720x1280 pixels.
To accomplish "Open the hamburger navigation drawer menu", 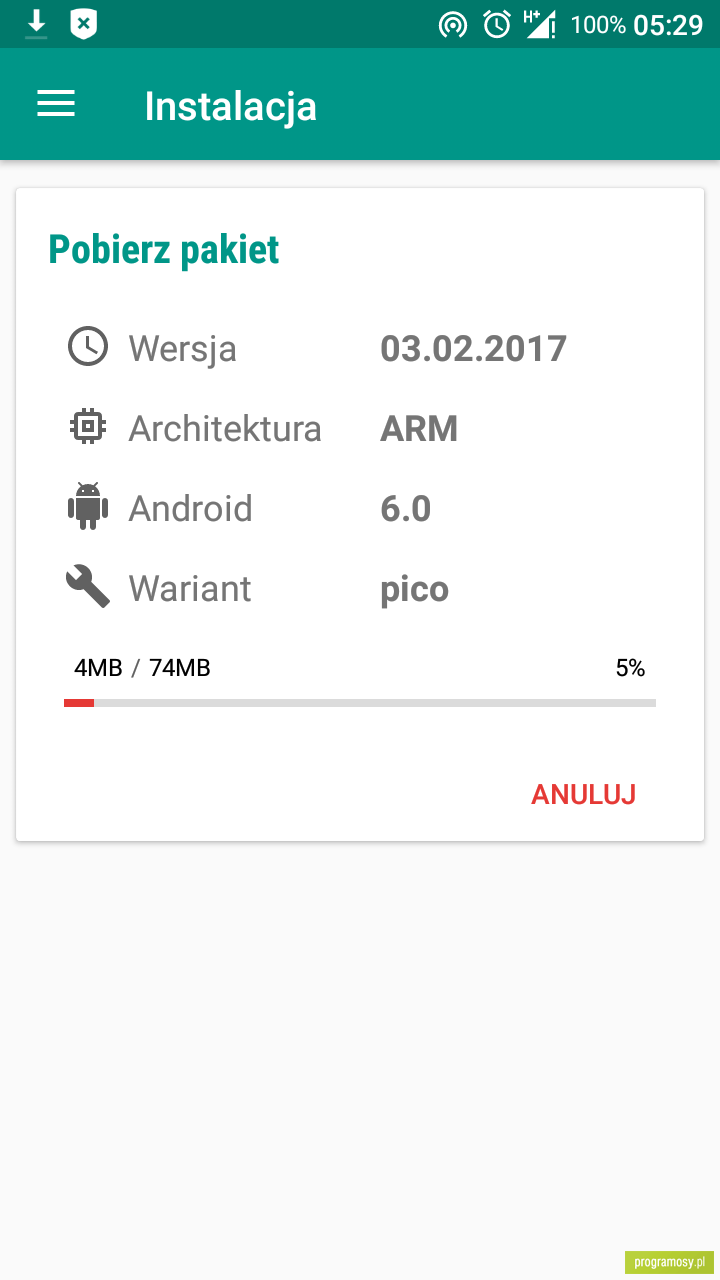I will coord(56,104).
